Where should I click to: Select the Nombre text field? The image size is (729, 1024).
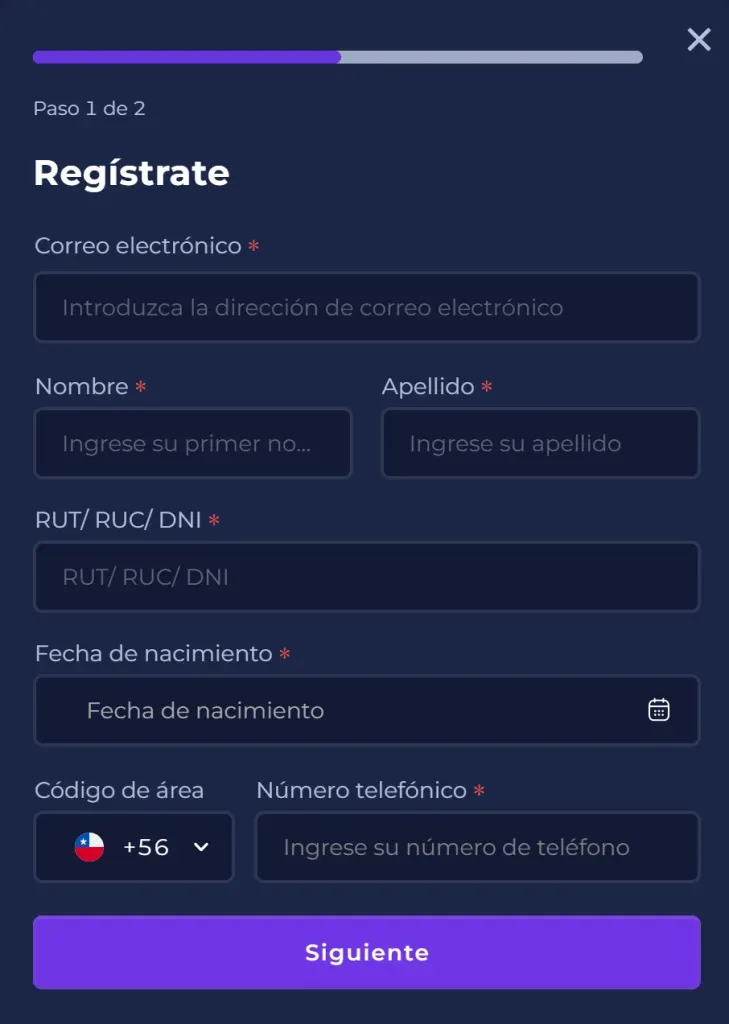pyautogui.click(x=193, y=443)
